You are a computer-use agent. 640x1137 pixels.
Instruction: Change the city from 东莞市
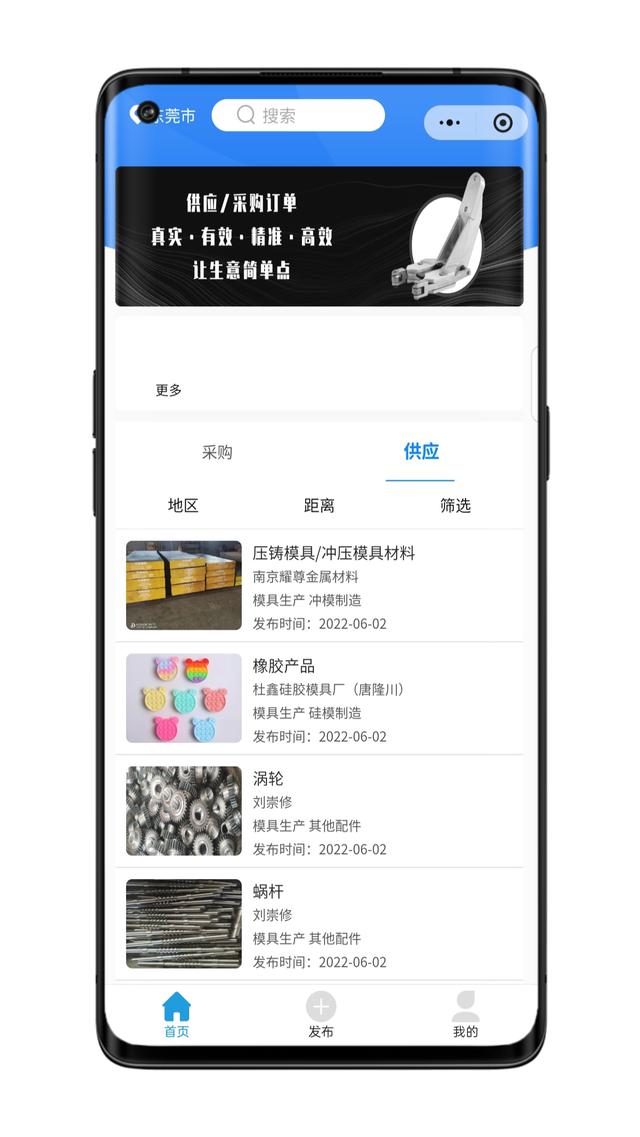pos(168,115)
